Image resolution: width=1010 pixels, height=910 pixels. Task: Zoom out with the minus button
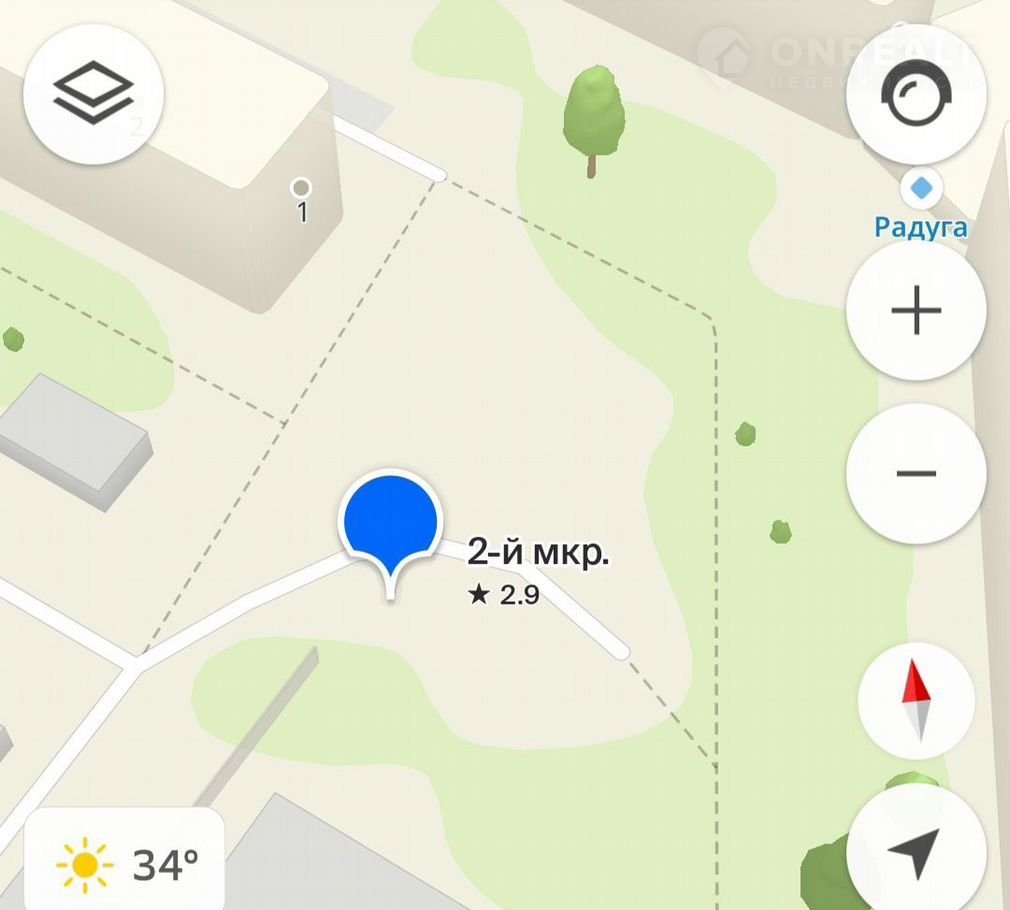pyautogui.click(x=916, y=473)
